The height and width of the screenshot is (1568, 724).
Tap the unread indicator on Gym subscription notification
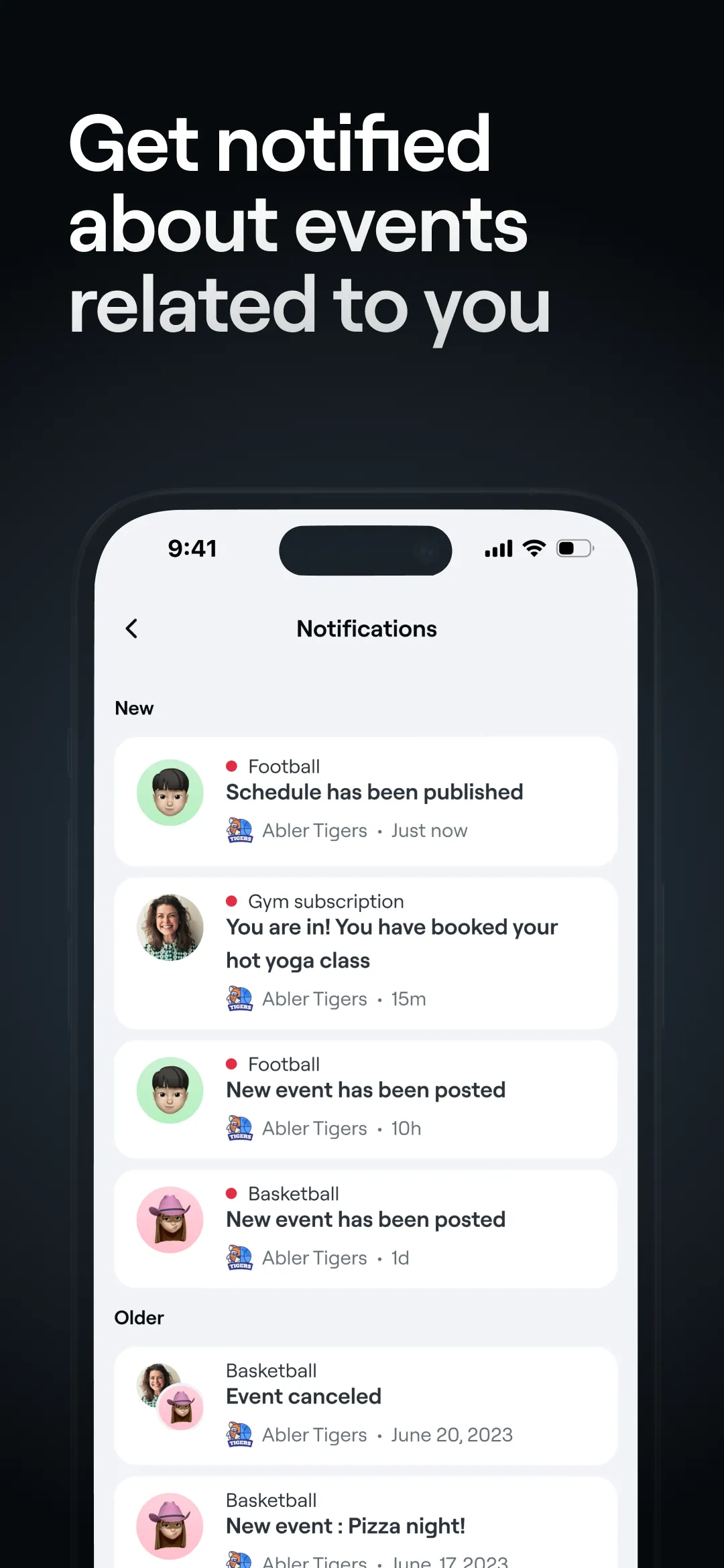[233, 901]
